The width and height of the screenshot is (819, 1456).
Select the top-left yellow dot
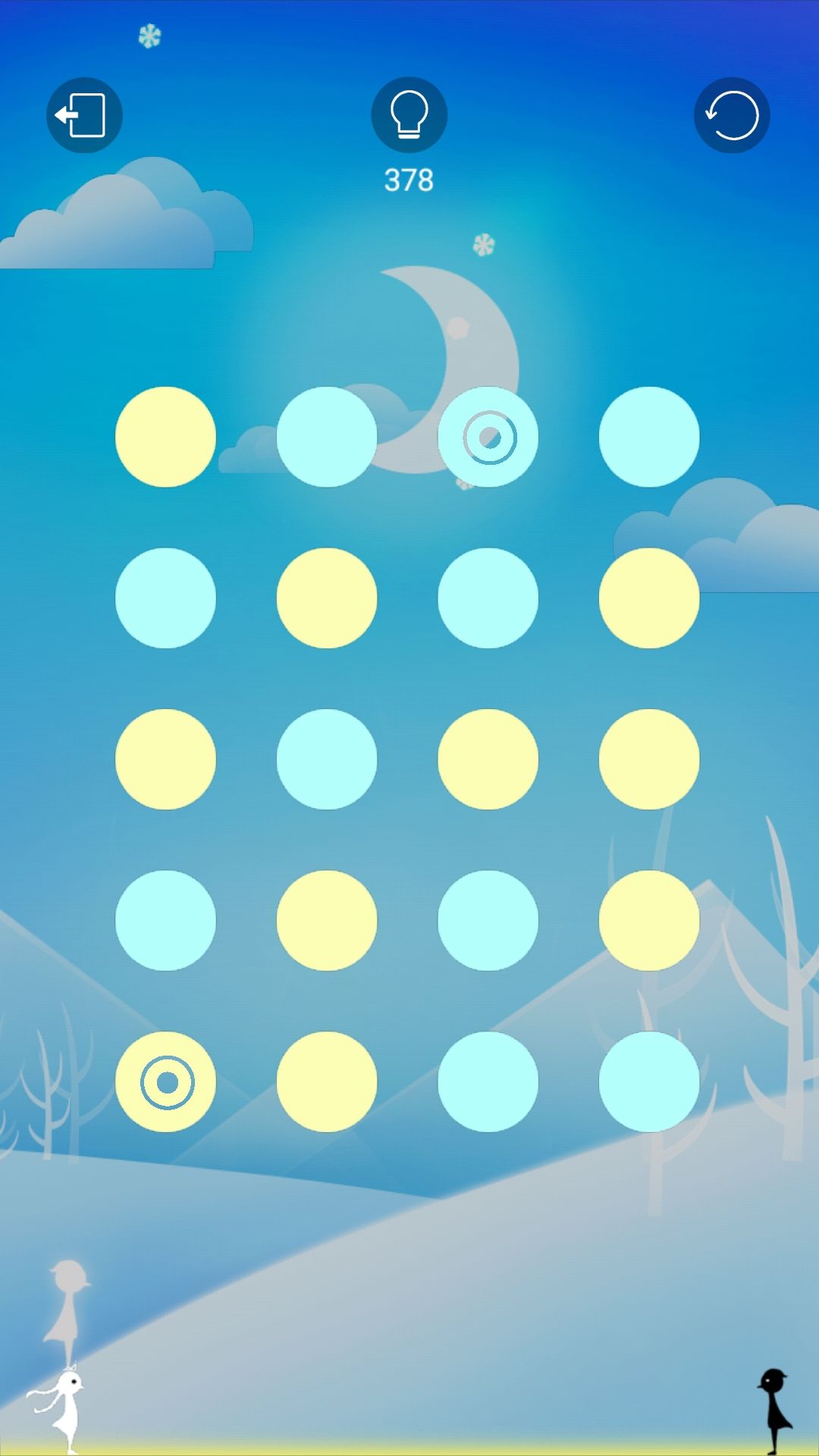click(165, 435)
